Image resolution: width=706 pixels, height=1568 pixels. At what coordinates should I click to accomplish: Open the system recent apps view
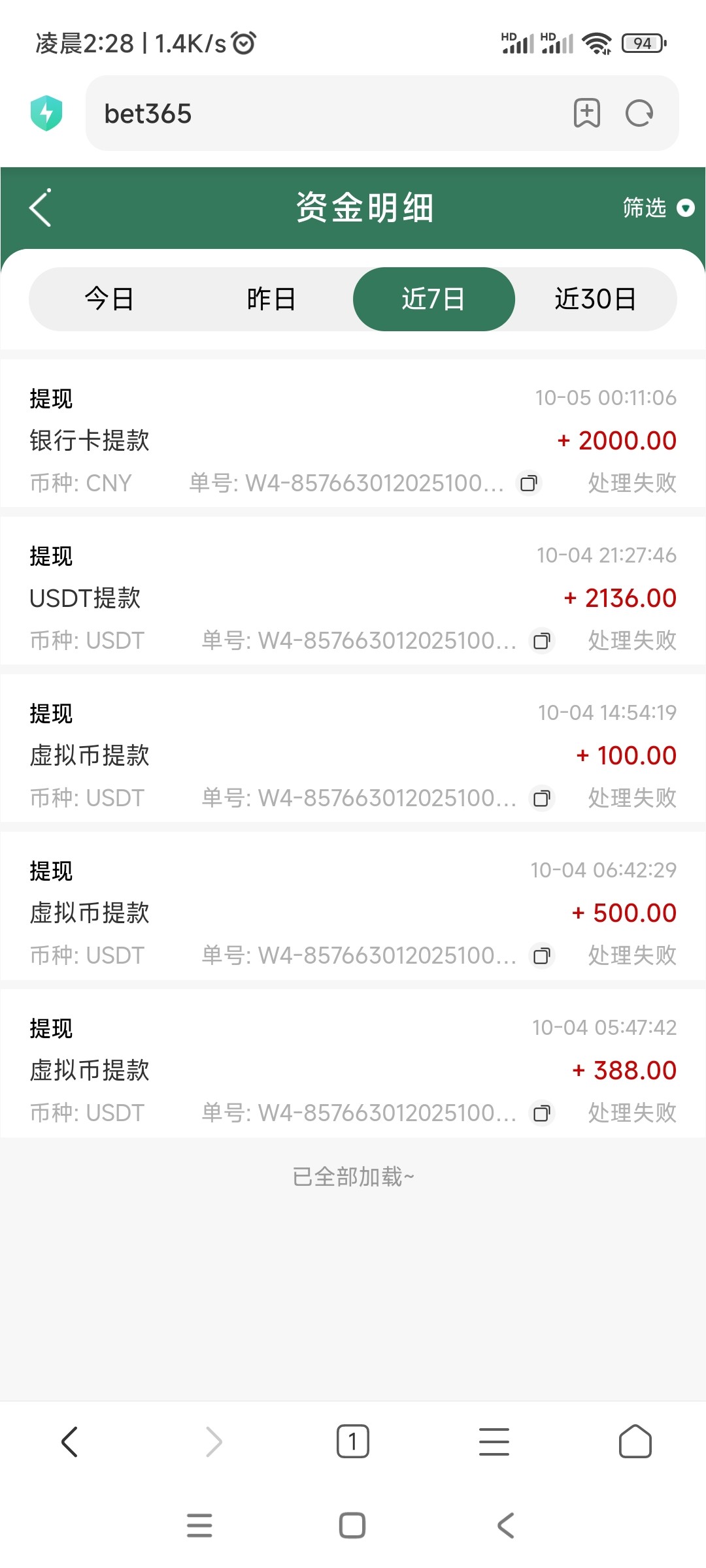199,1526
